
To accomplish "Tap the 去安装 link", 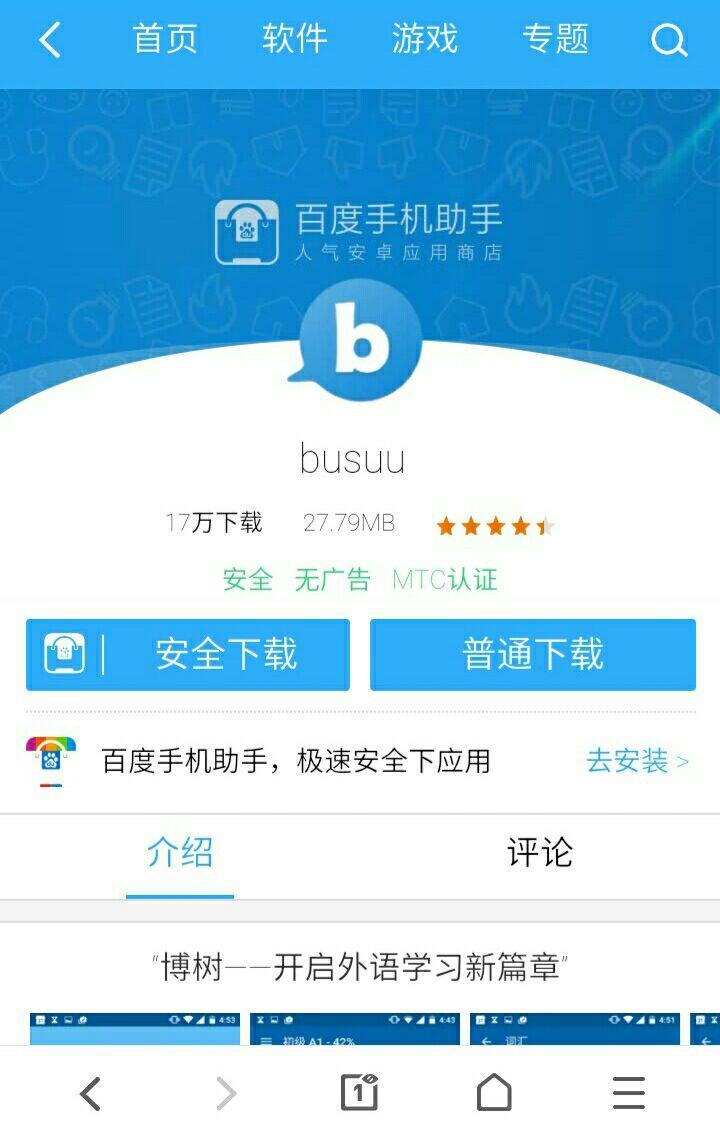I will click(x=636, y=761).
